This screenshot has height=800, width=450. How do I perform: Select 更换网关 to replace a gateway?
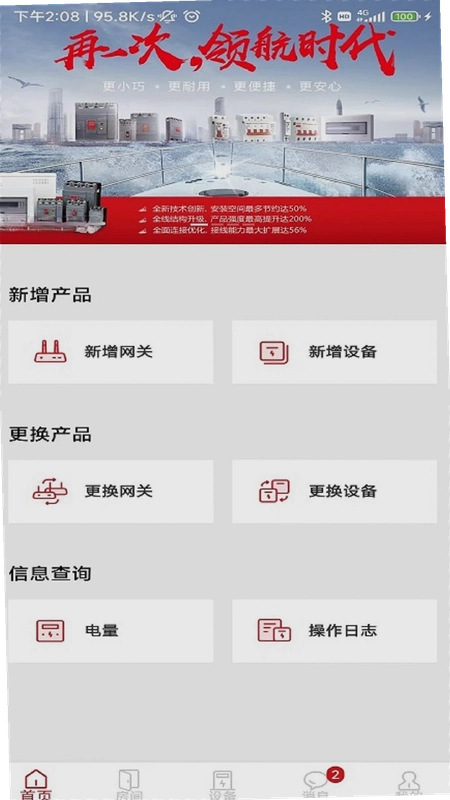coord(111,491)
